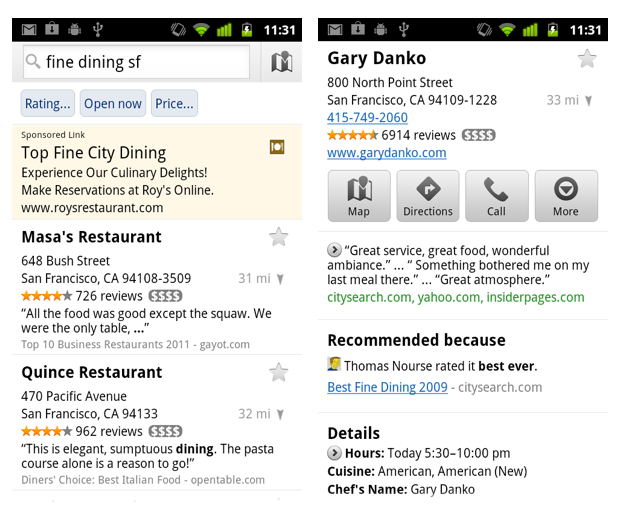The width and height of the screenshot is (637, 519).
Task: Star Masa's Restaurant
Action: (279, 237)
